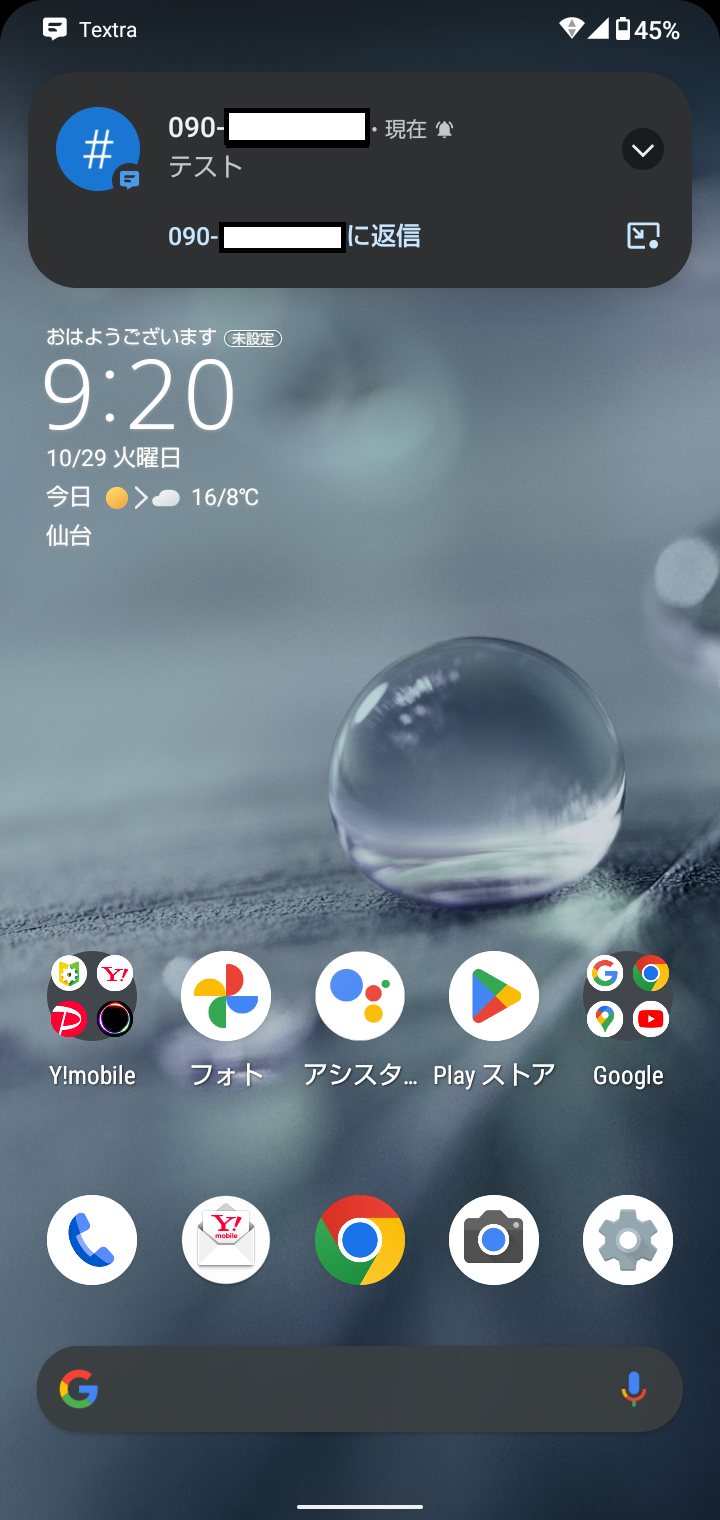Open the Y!mobile app folder
Viewport: 720px width, 1520px height.
point(91,995)
